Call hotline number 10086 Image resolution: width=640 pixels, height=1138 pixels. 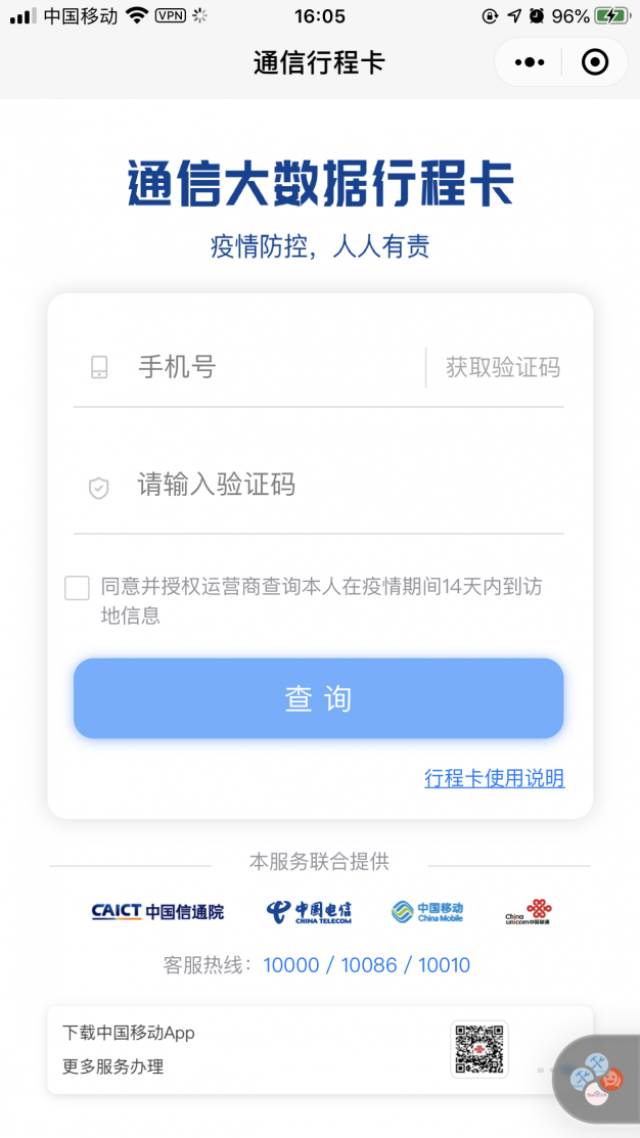coord(369,965)
